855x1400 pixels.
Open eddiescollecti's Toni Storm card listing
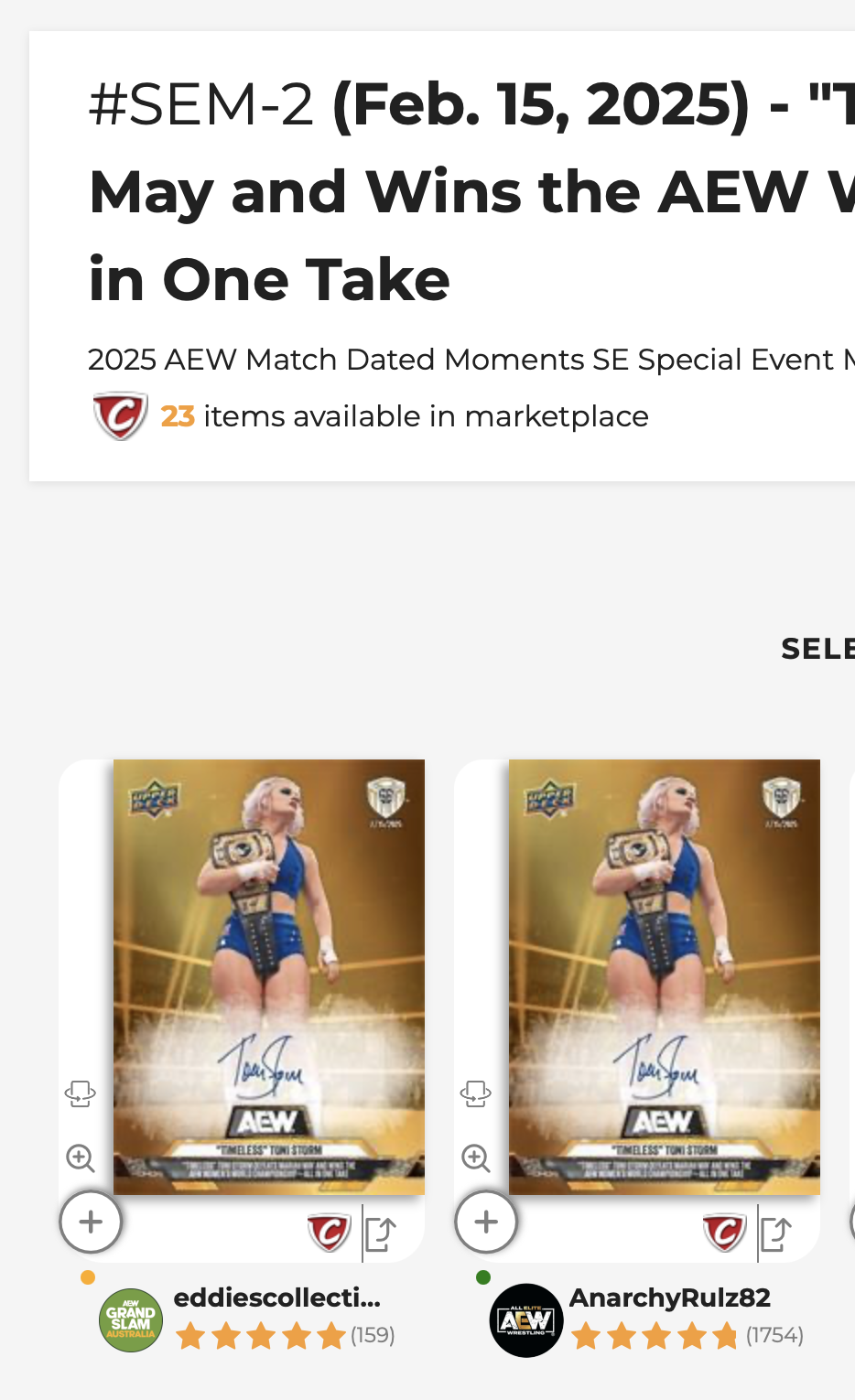268,976
